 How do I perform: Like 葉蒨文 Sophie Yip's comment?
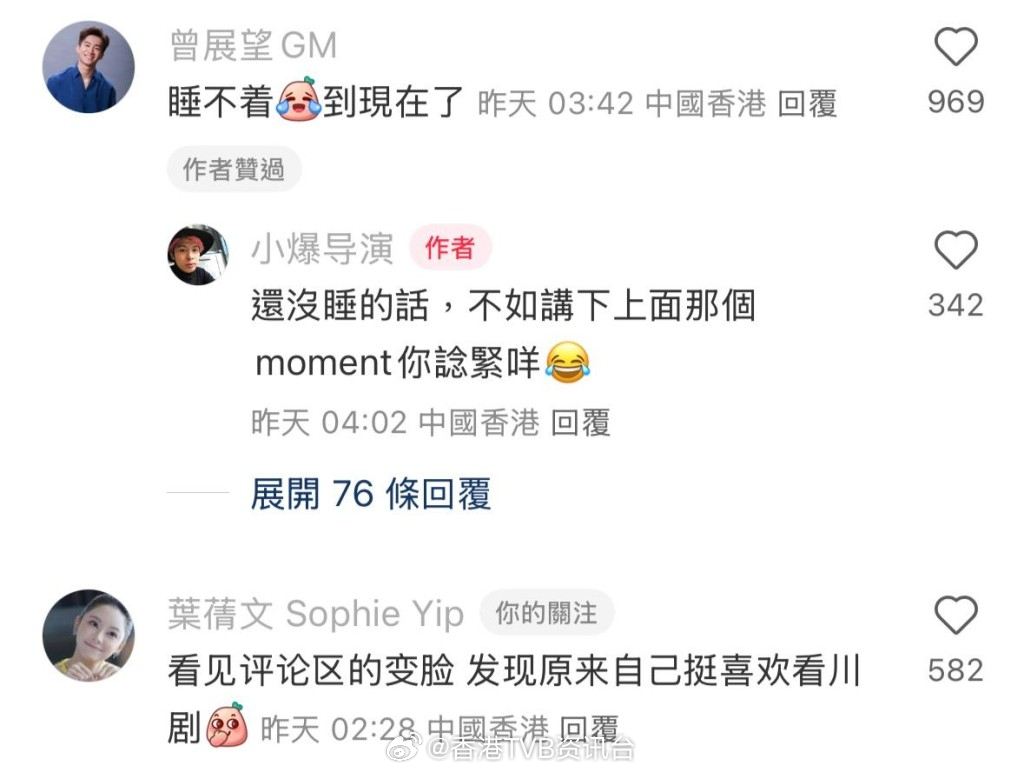(x=955, y=615)
